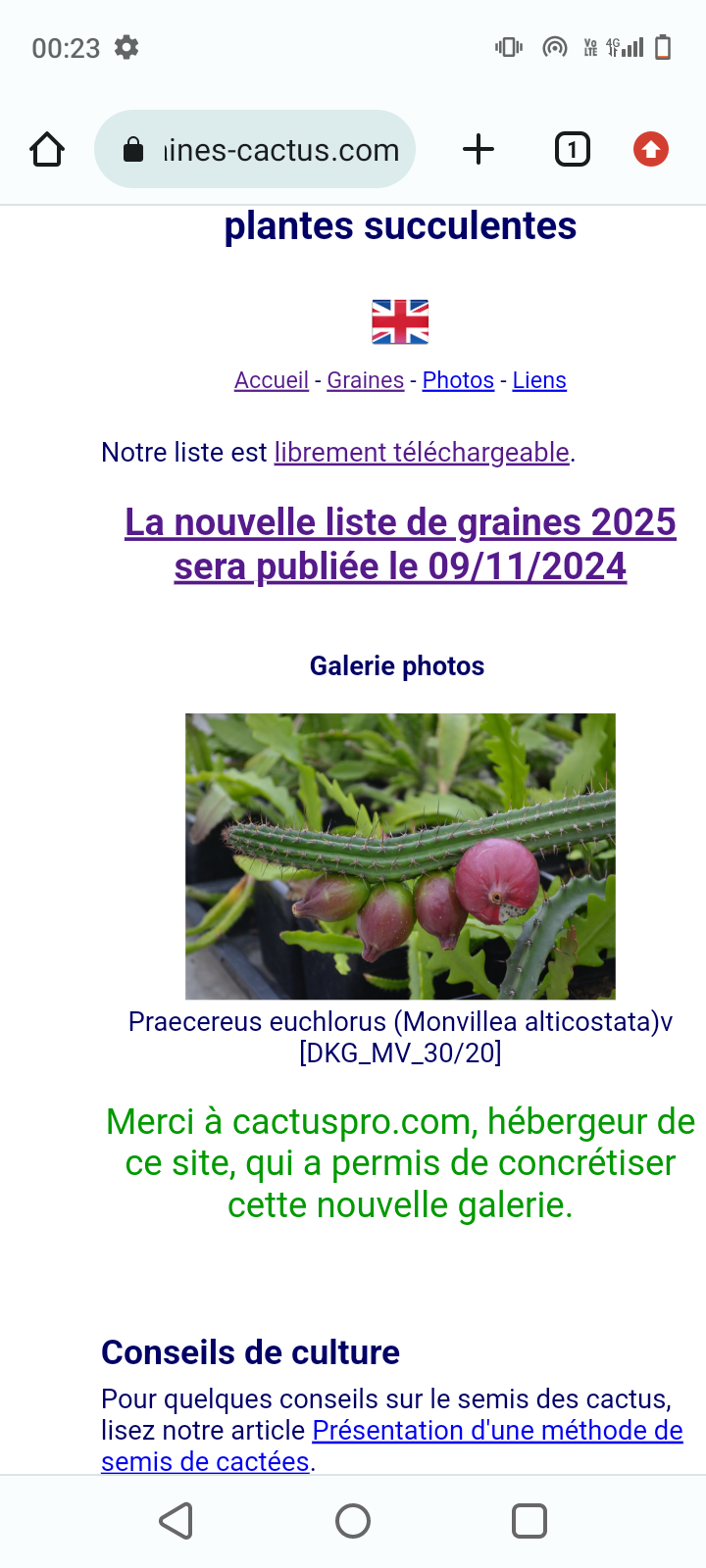
Task: Open the Praecereus euchlorus gallery photo
Action: coord(400,857)
